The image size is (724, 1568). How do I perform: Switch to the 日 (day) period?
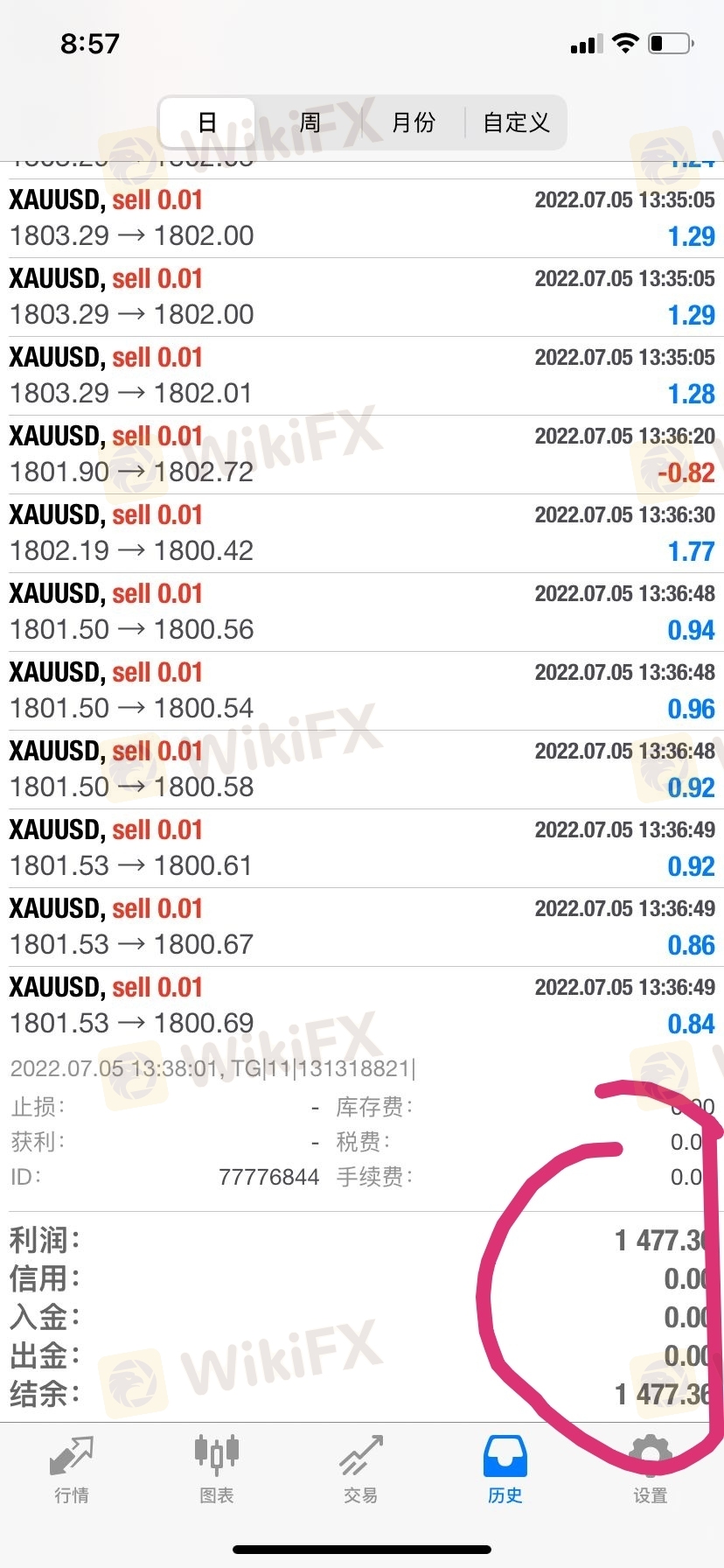[x=207, y=122]
